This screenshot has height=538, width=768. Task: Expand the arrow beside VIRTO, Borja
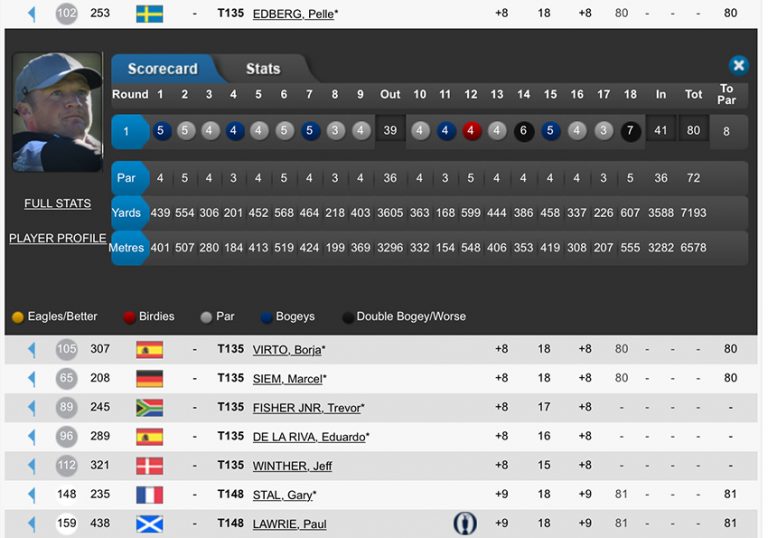click(32, 349)
